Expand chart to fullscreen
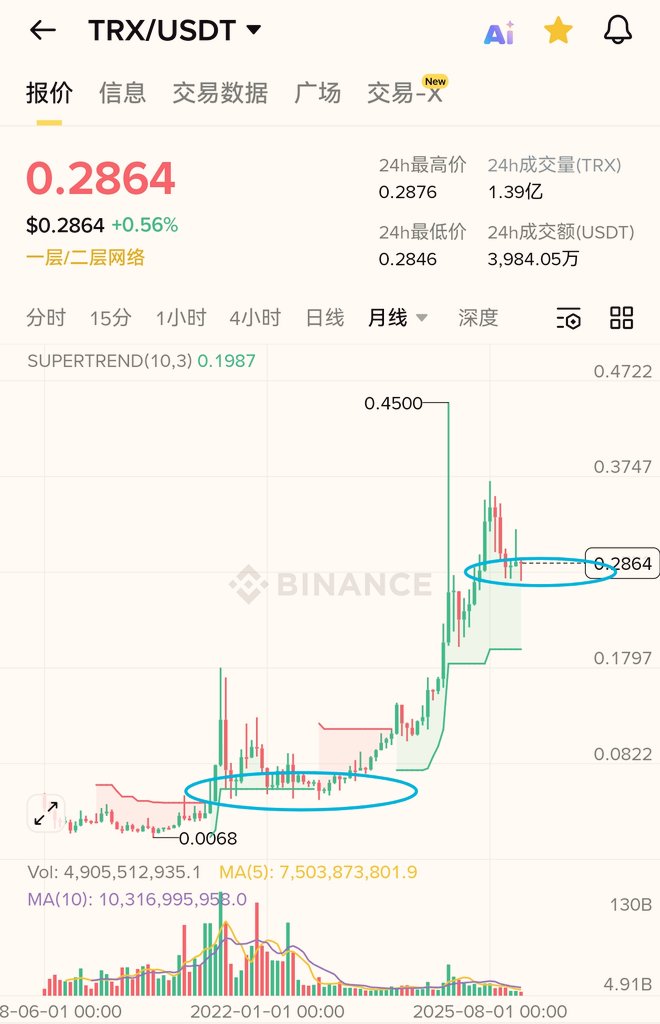The width and height of the screenshot is (660, 1024). [45, 814]
